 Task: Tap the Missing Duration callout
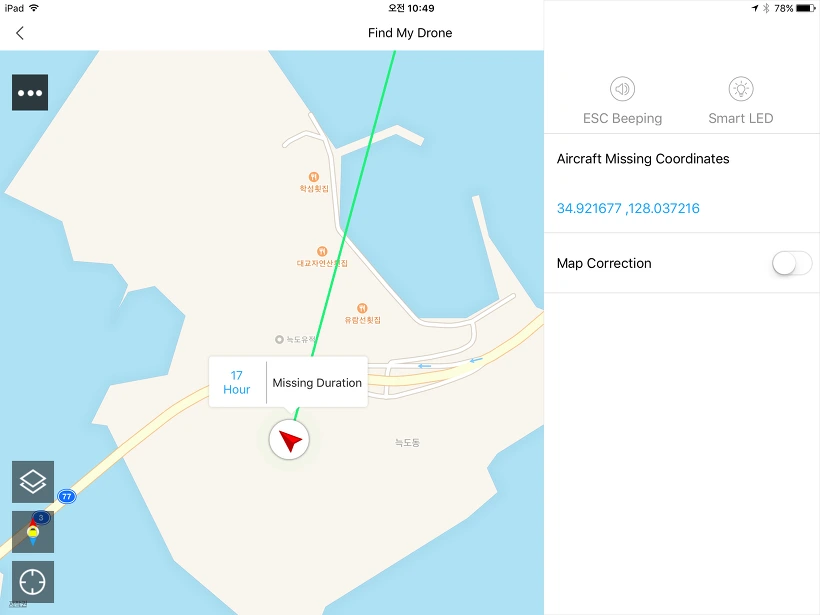[288, 382]
